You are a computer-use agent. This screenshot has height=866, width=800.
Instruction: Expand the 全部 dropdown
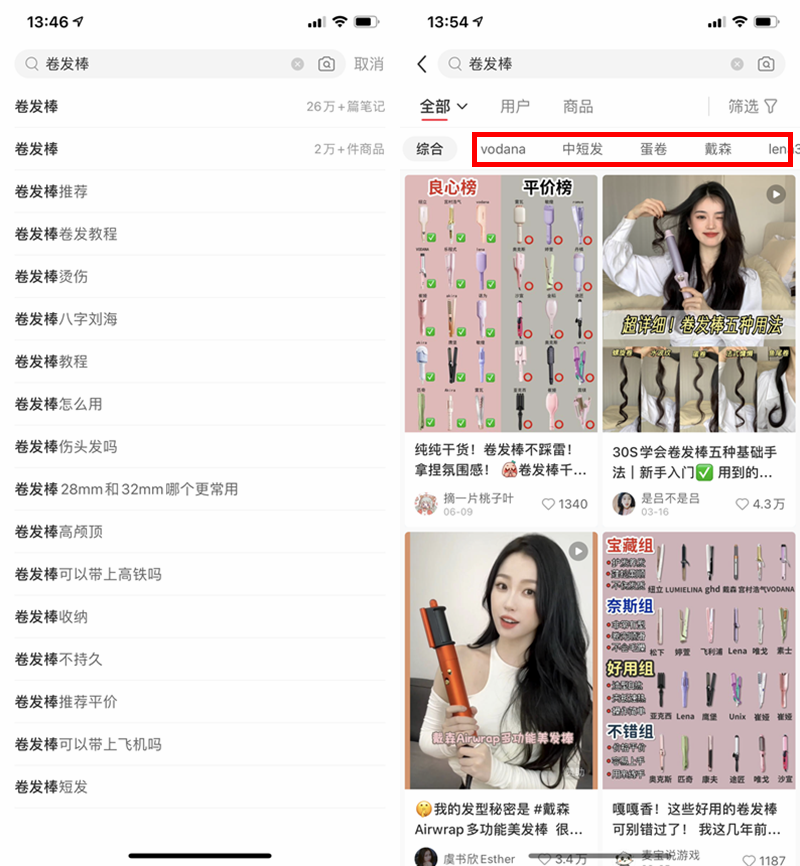(x=444, y=106)
